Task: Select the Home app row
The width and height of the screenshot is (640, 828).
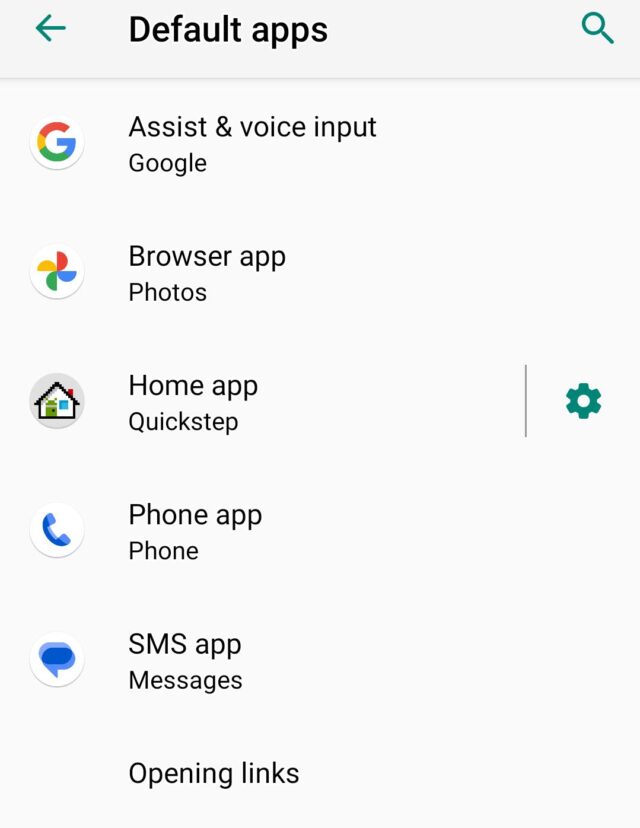Action: [193, 401]
